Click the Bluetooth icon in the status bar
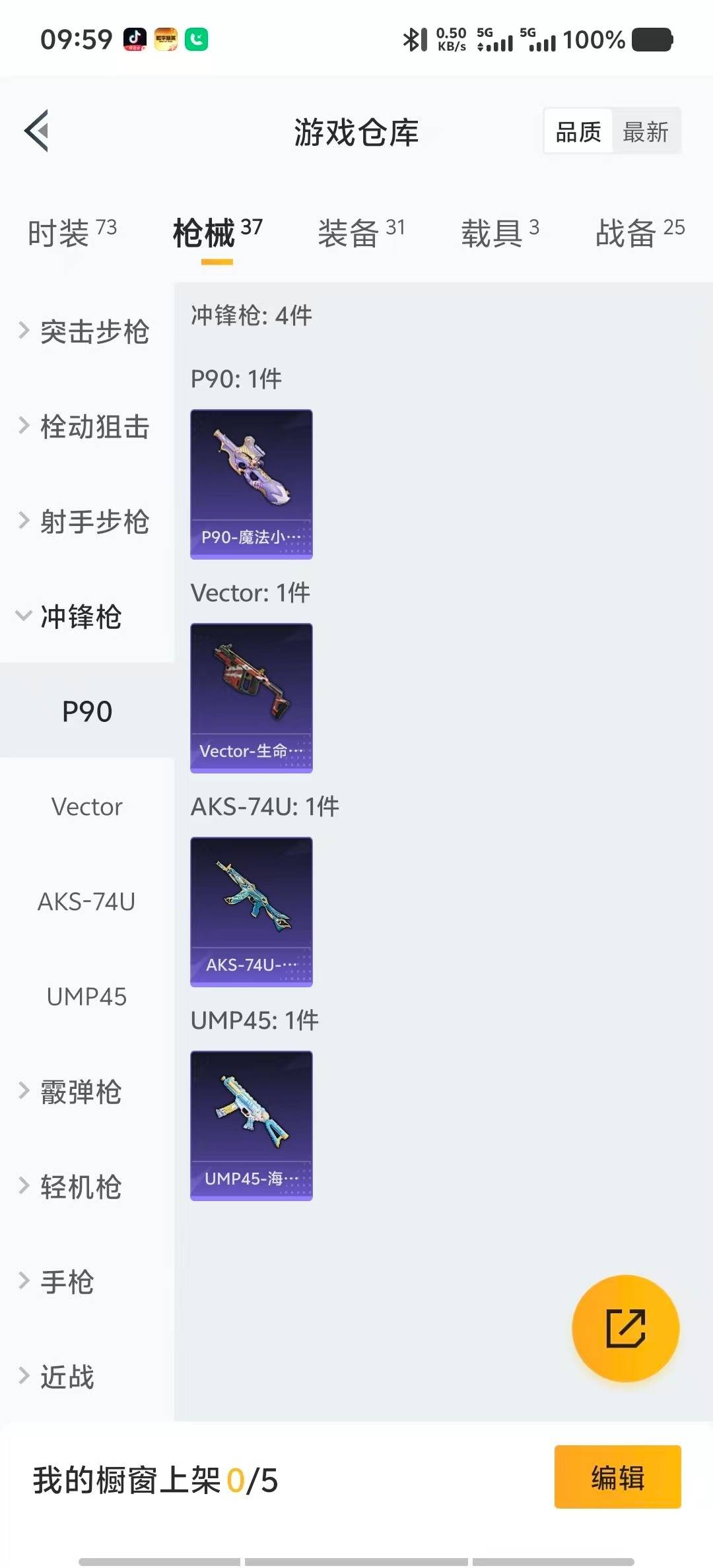The height and width of the screenshot is (1568, 713). click(414, 40)
